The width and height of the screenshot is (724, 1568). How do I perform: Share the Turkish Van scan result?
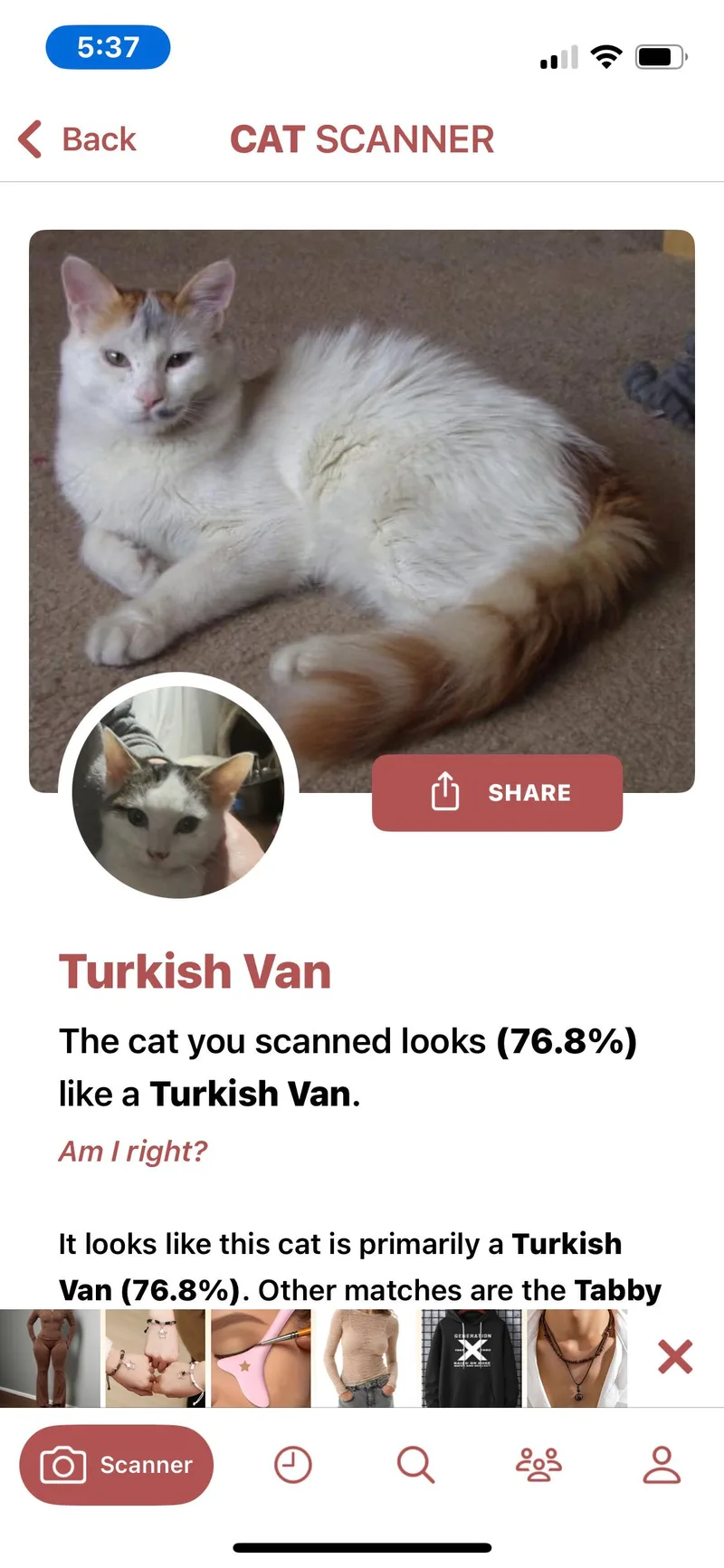pos(497,792)
